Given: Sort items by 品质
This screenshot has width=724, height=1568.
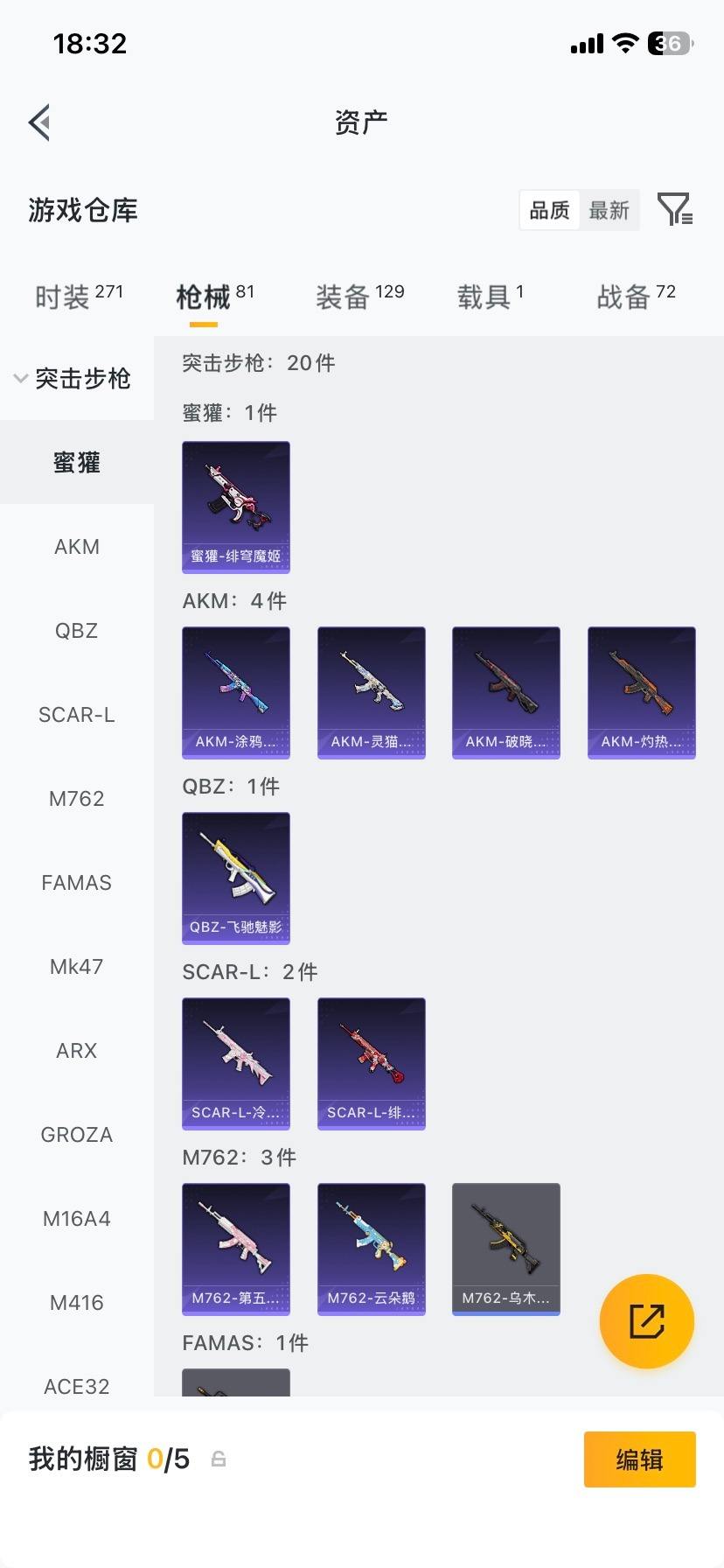Looking at the screenshot, I should [x=549, y=210].
